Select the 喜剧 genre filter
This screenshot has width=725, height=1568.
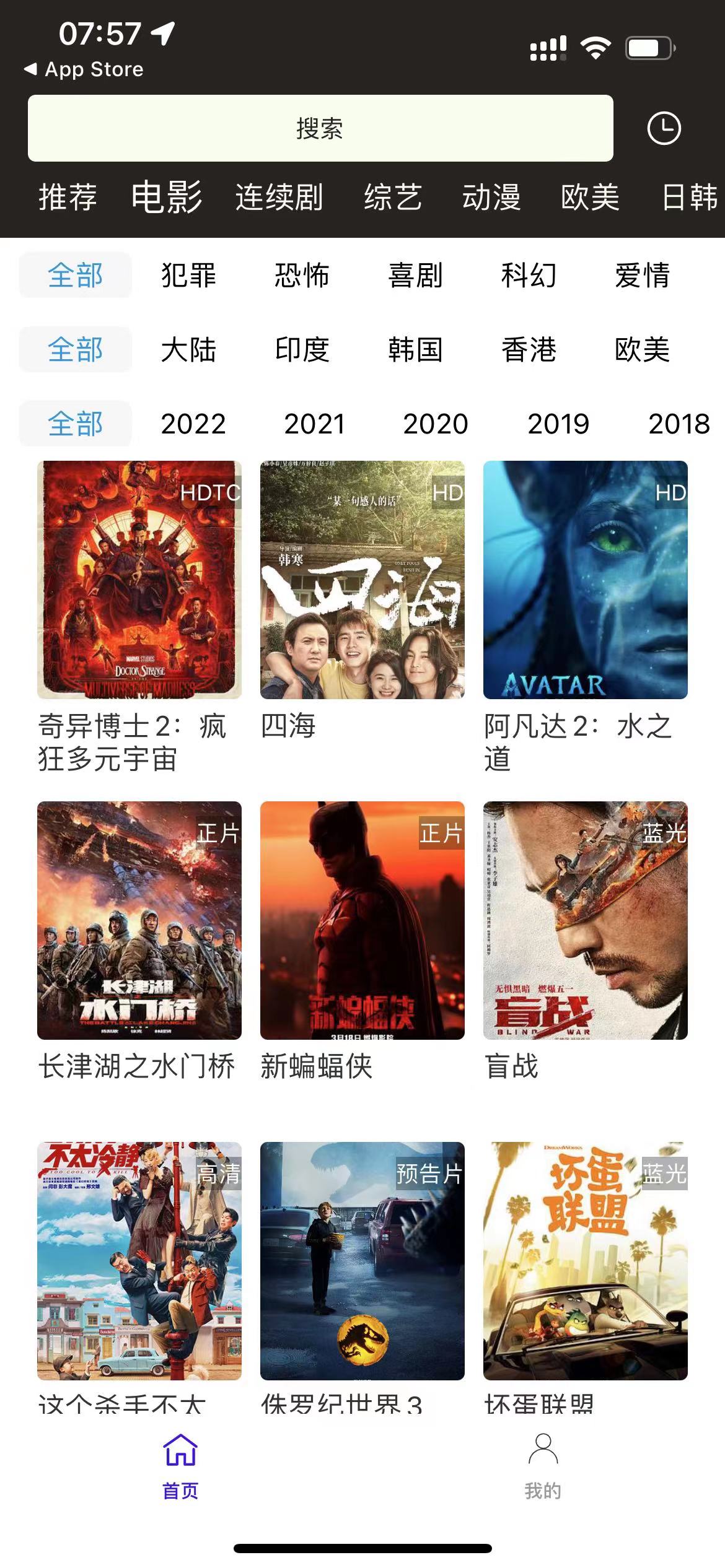pyautogui.click(x=414, y=277)
